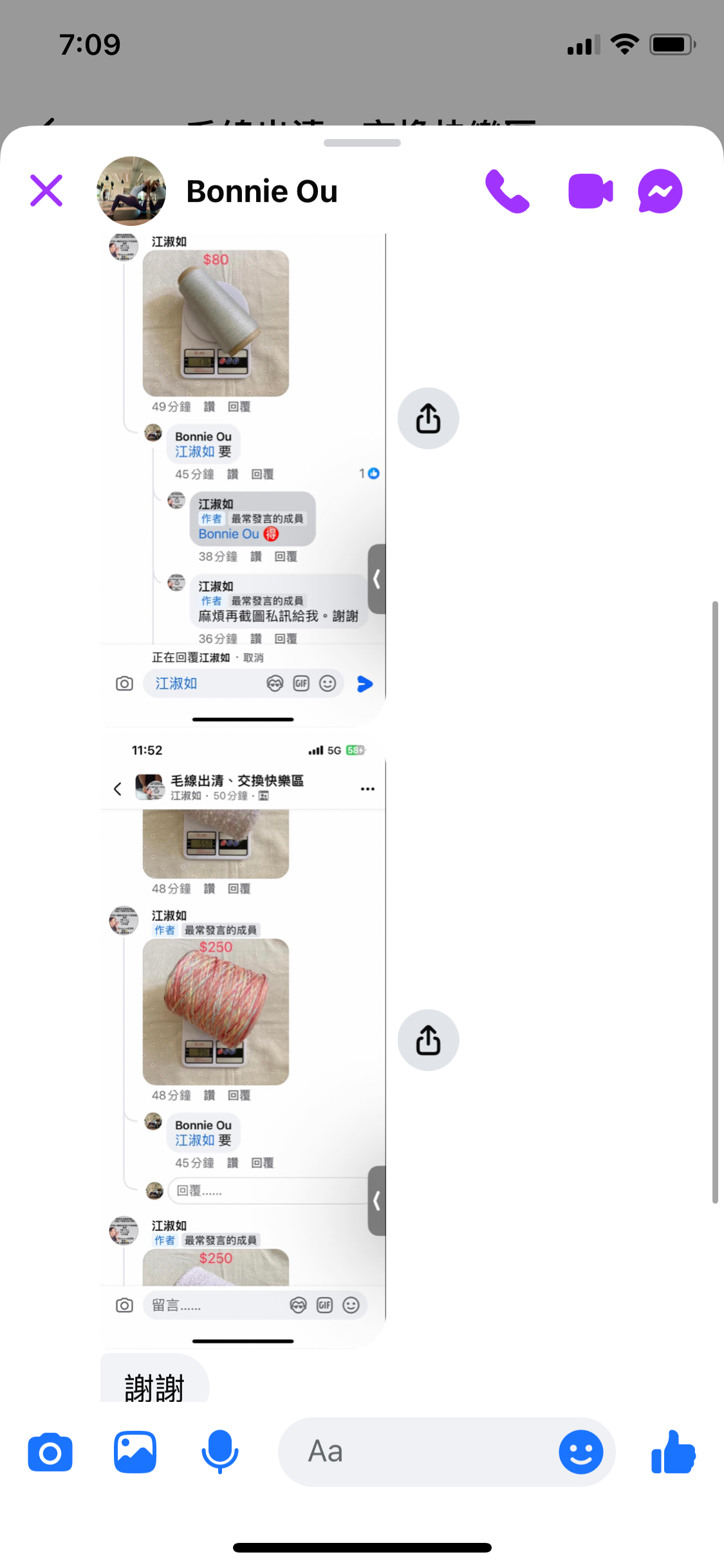Send a thumbs up like
Viewport: 724px width, 1568px height.
click(673, 1451)
